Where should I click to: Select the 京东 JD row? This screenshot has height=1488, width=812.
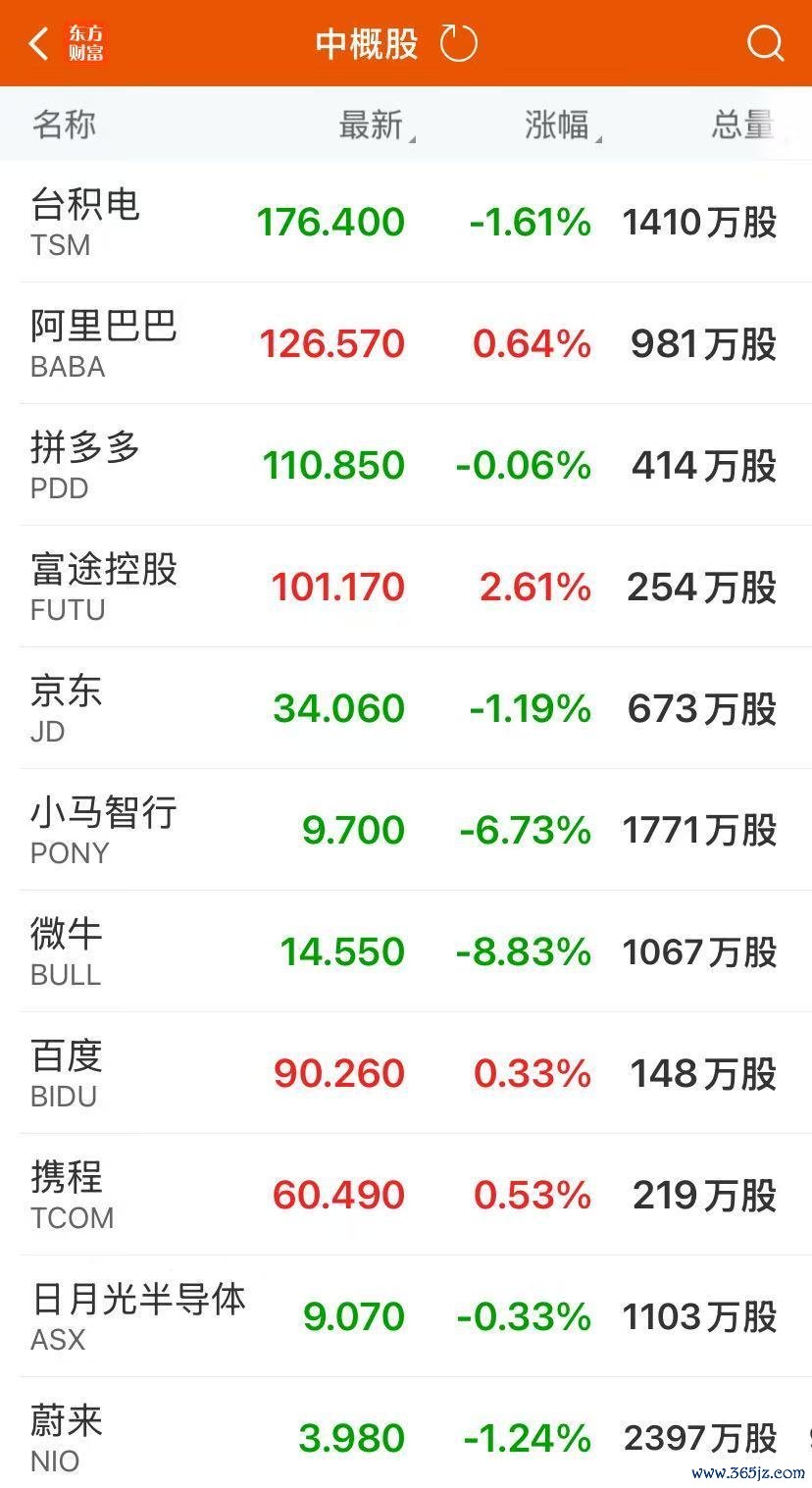tap(406, 708)
